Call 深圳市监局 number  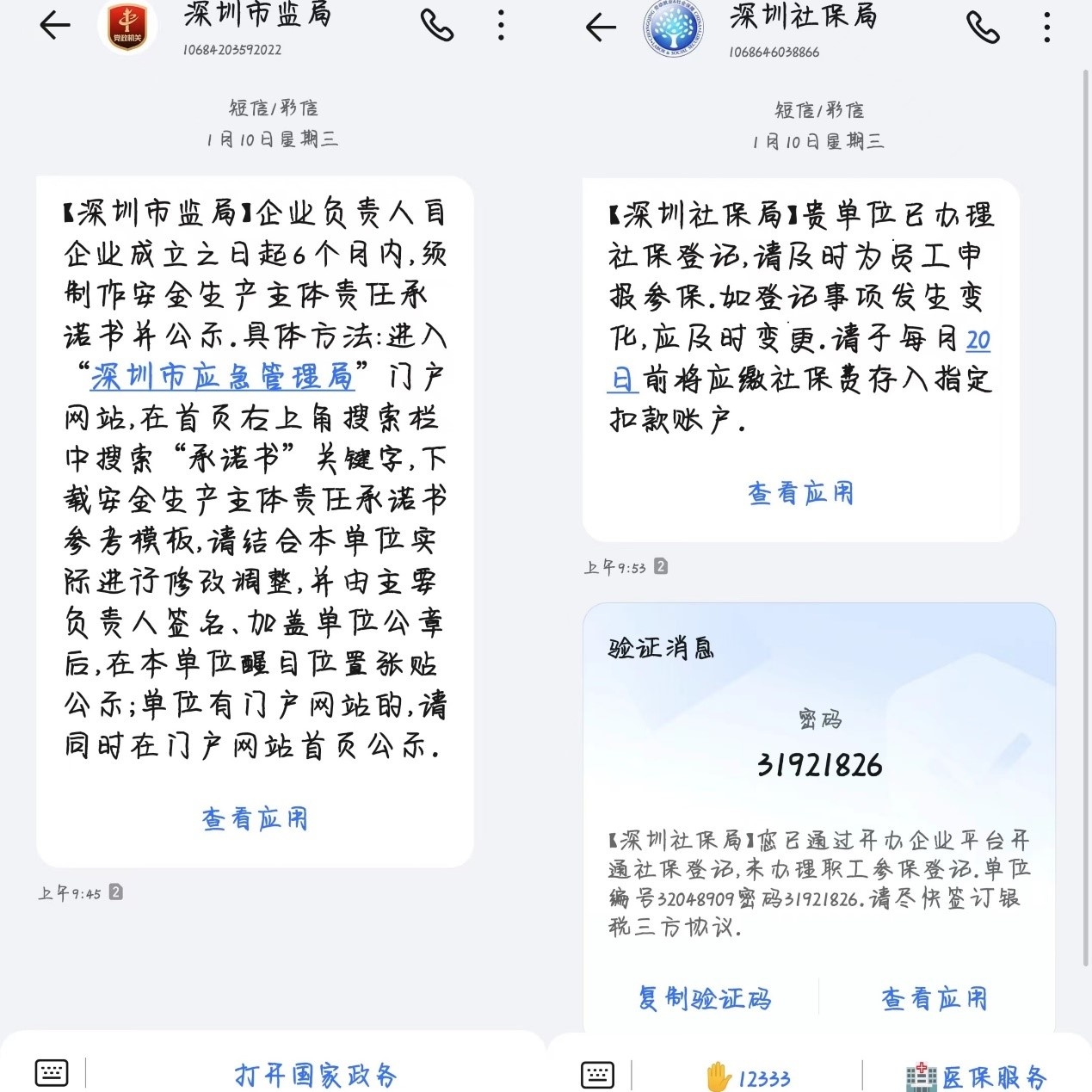click(436, 26)
